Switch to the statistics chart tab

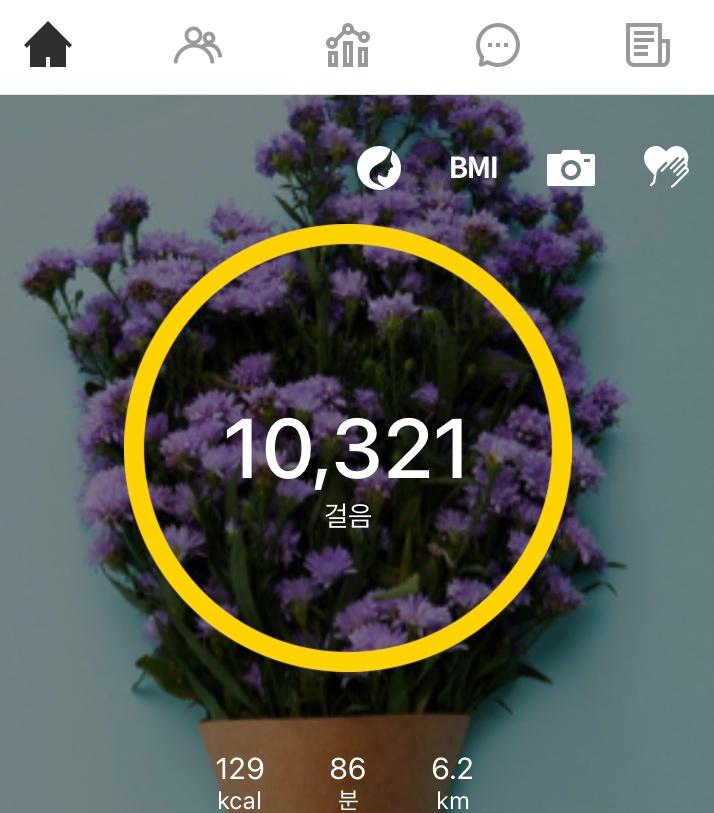348,45
